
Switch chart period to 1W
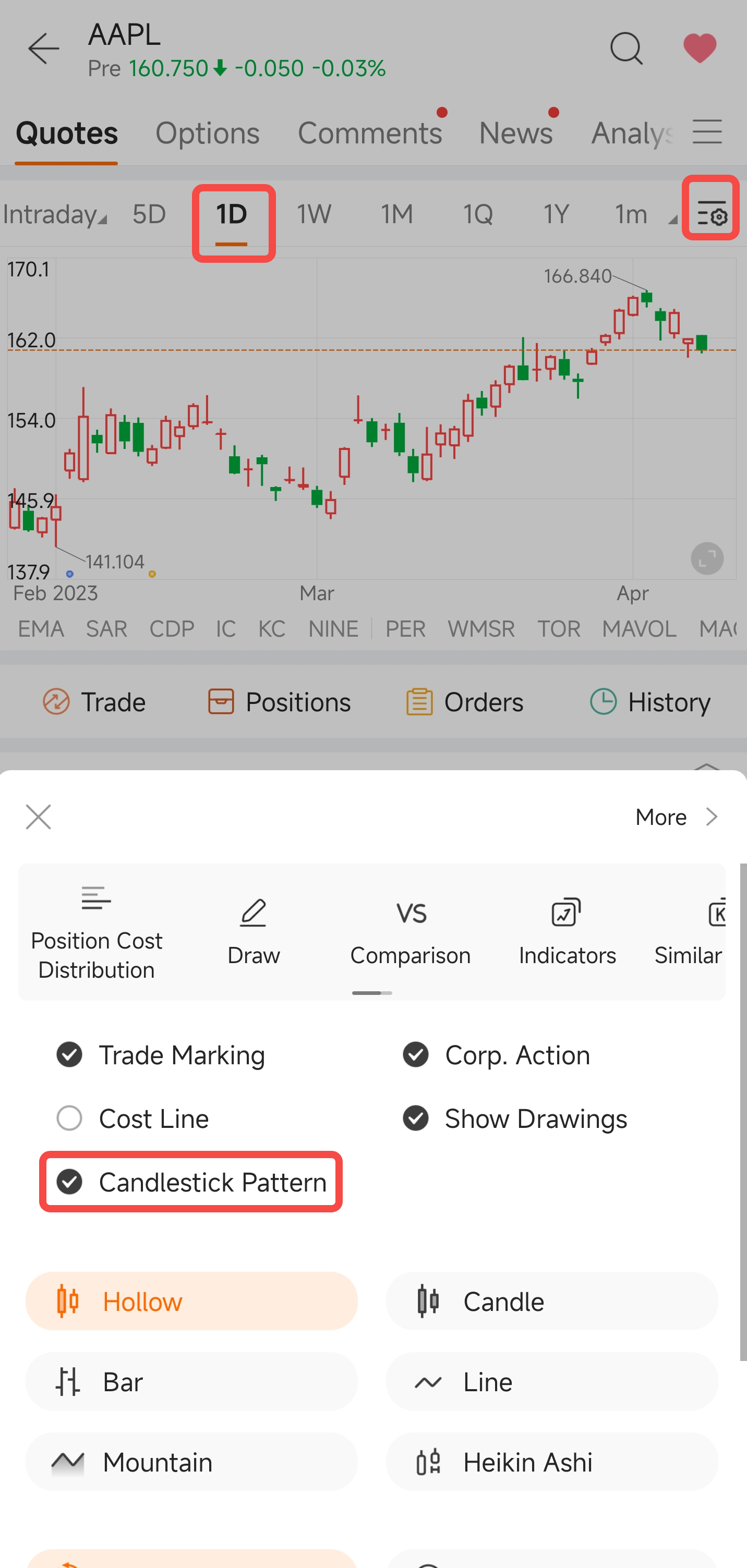pyautogui.click(x=314, y=214)
